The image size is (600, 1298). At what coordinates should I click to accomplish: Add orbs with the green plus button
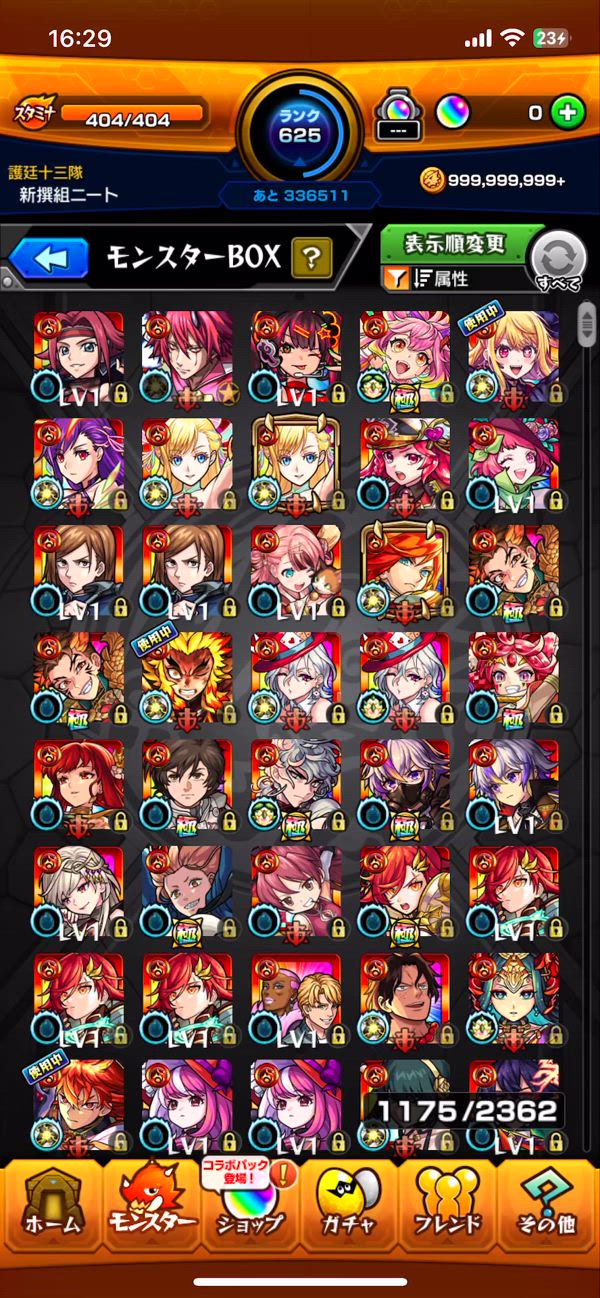[567, 113]
